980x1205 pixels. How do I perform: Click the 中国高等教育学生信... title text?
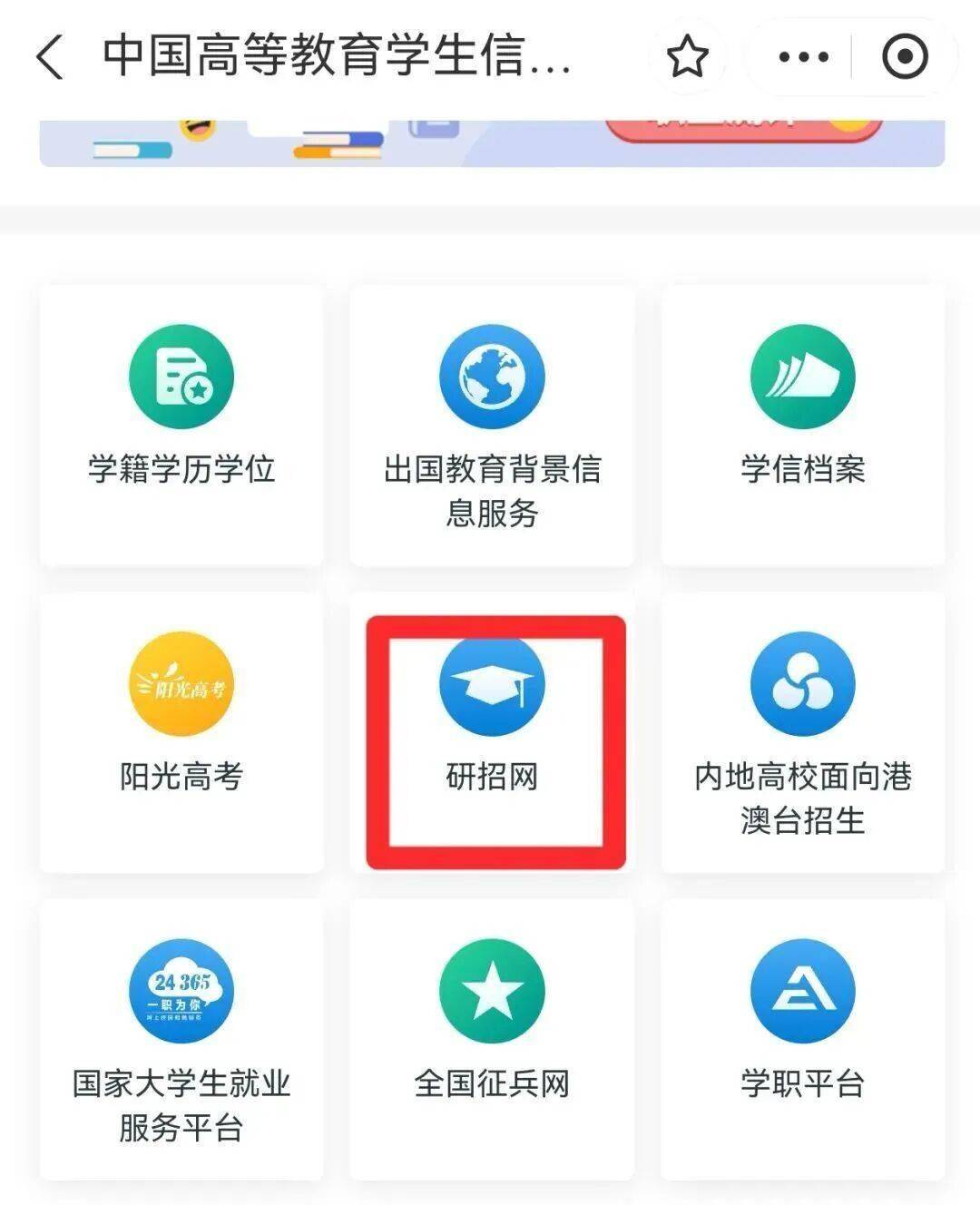tap(336, 54)
